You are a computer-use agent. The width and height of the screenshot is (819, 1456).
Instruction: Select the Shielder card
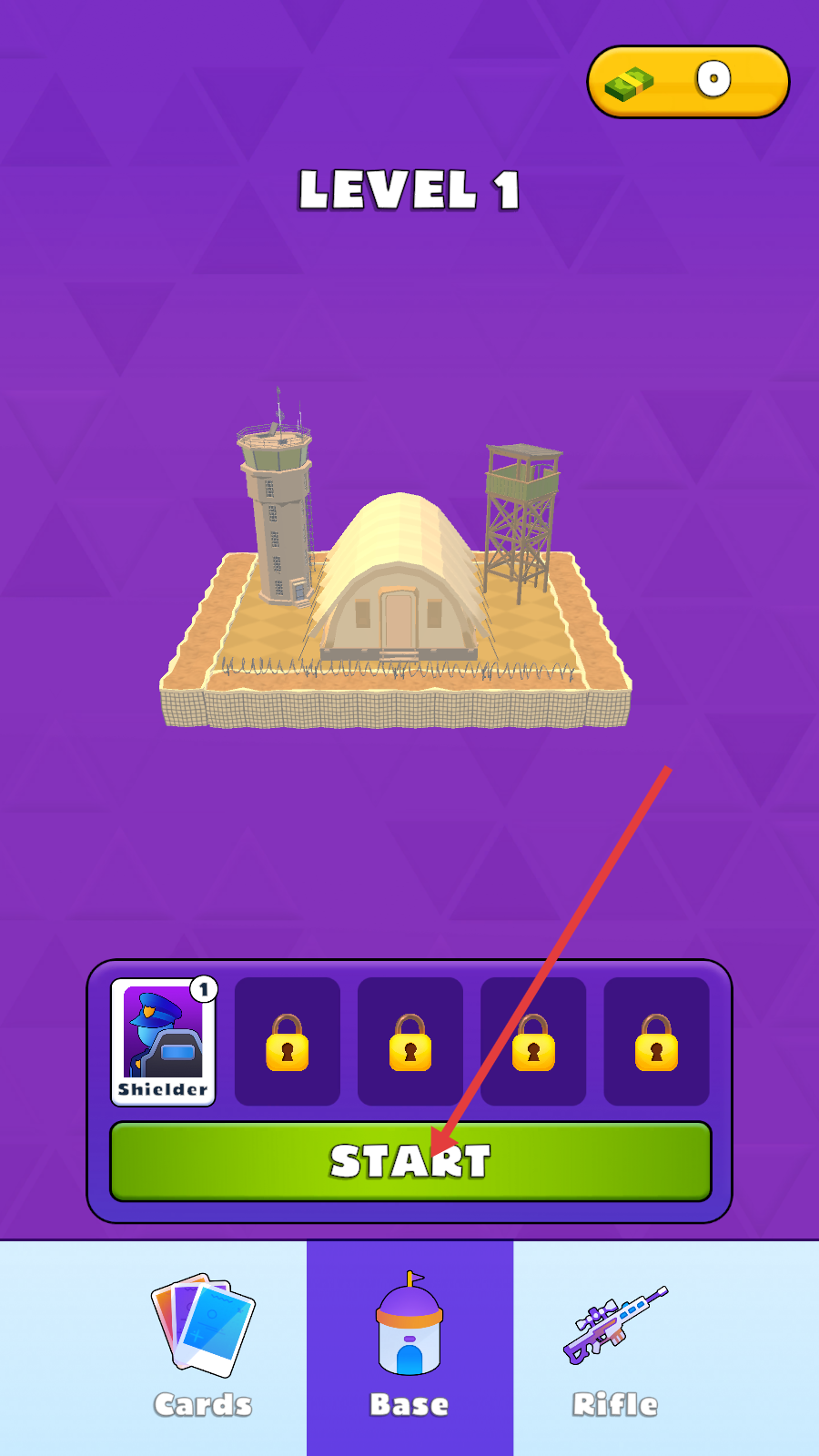[x=163, y=1042]
